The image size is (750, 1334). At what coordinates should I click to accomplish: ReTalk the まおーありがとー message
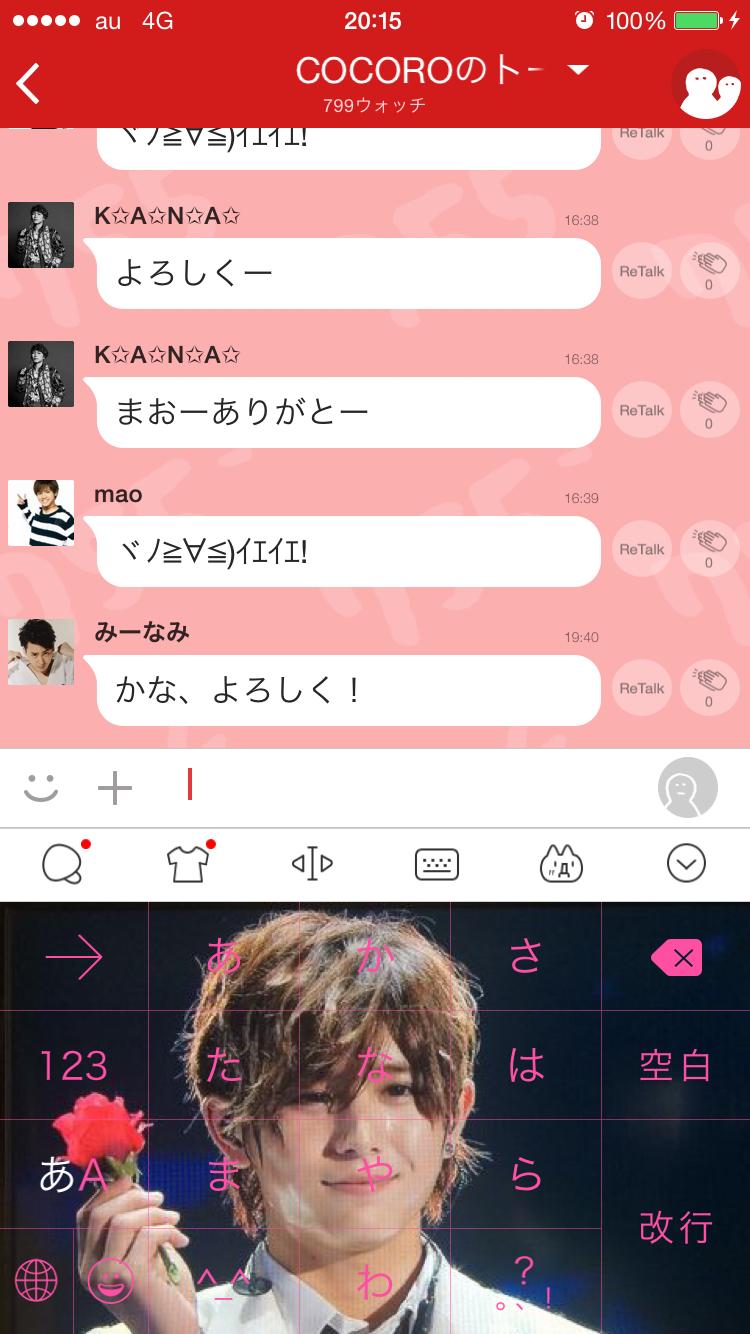641,409
